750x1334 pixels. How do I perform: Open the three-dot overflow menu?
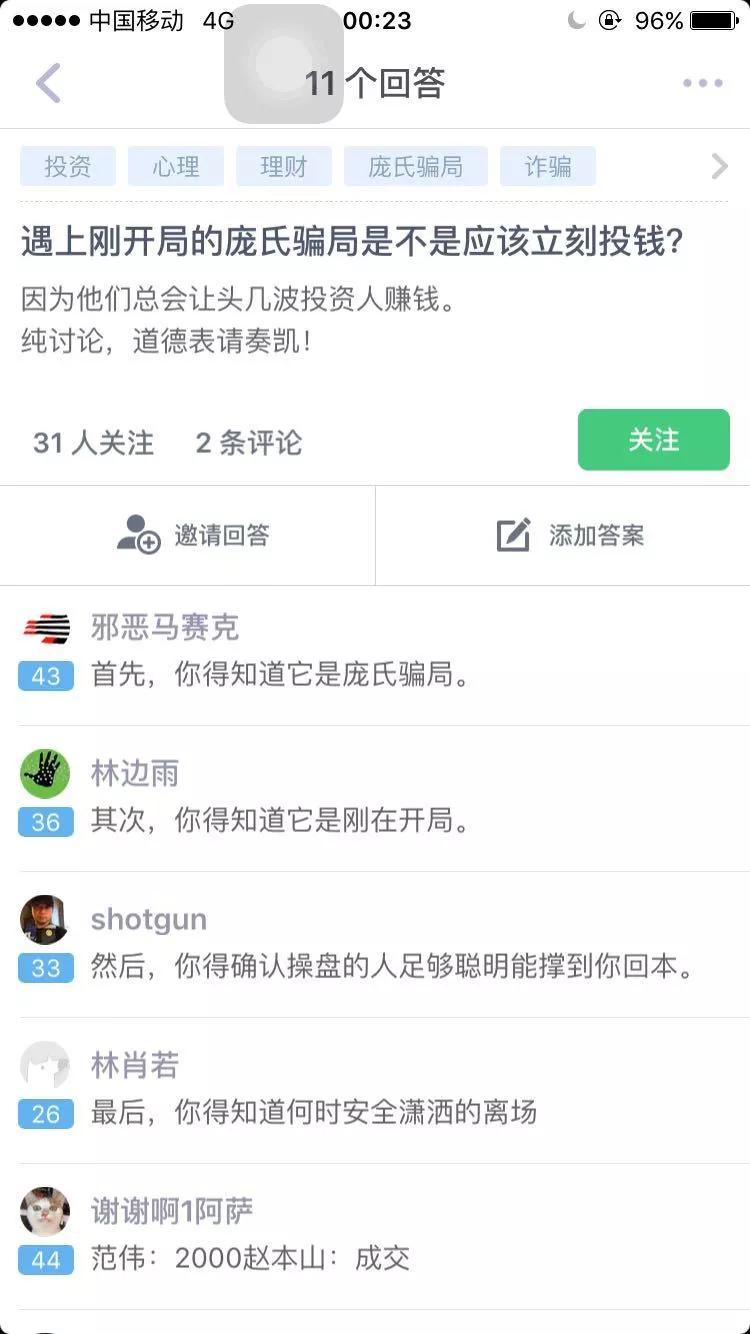pyautogui.click(x=702, y=83)
